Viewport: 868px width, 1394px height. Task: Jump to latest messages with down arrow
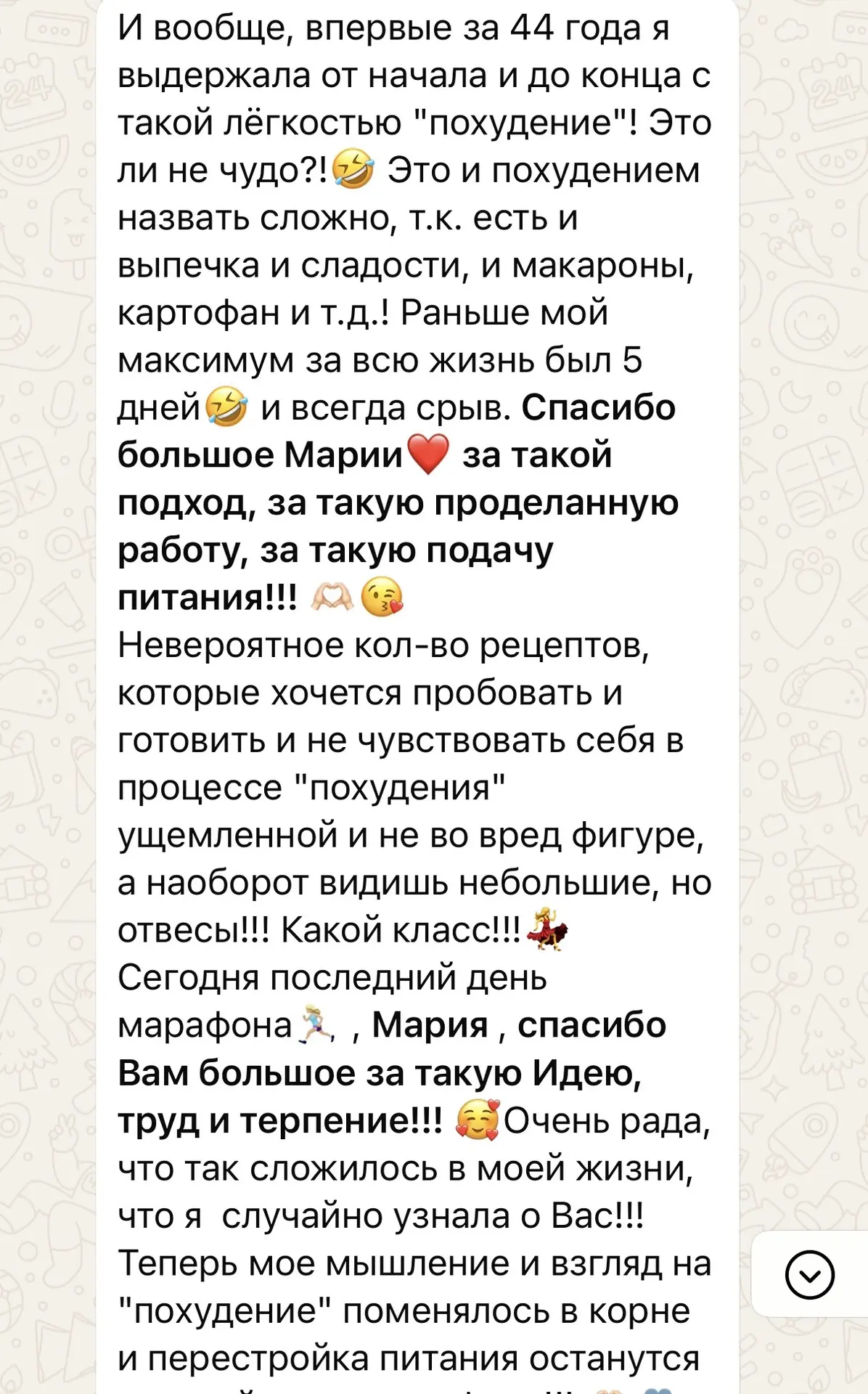pyautogui.click(x=810, y=1275)
